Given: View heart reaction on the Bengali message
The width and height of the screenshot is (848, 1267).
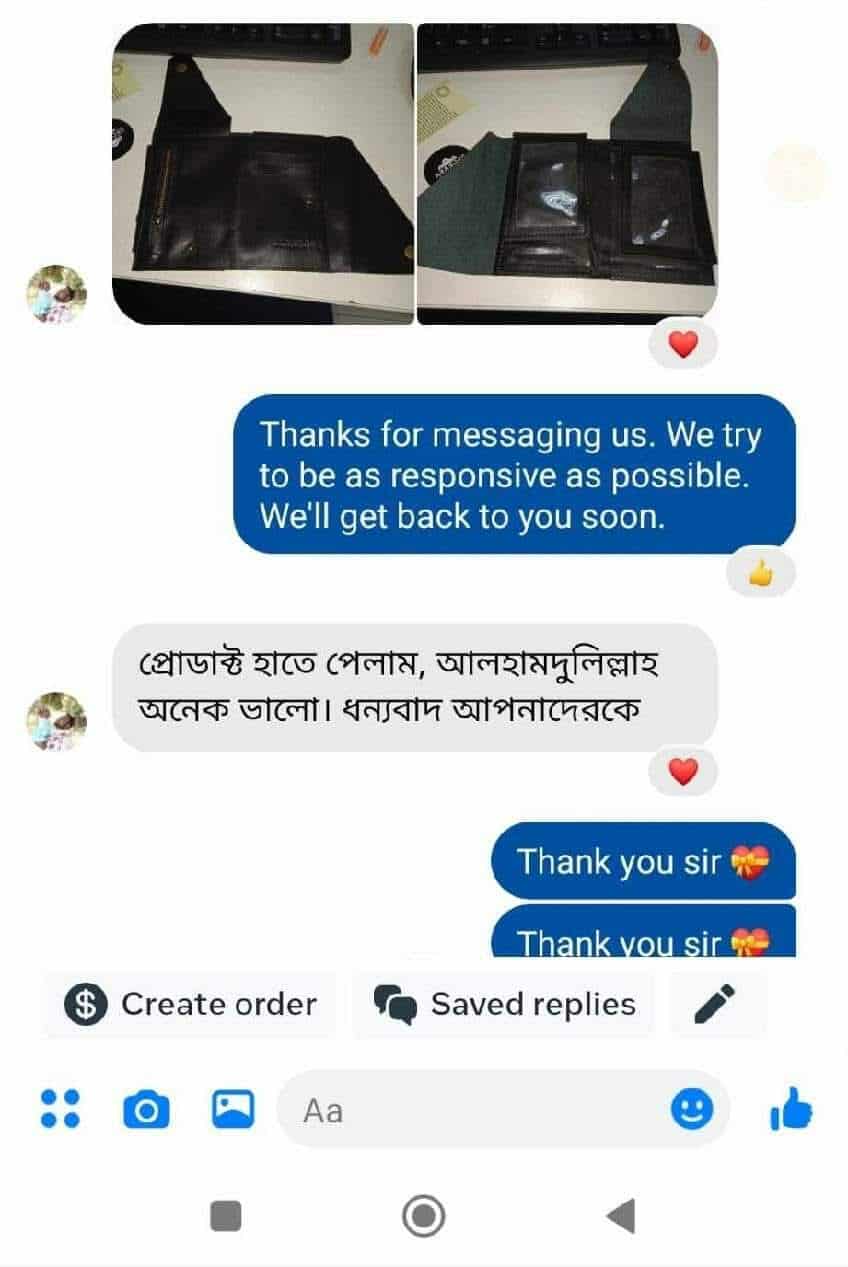Looking at the screenshot, I should coord(682,771).
